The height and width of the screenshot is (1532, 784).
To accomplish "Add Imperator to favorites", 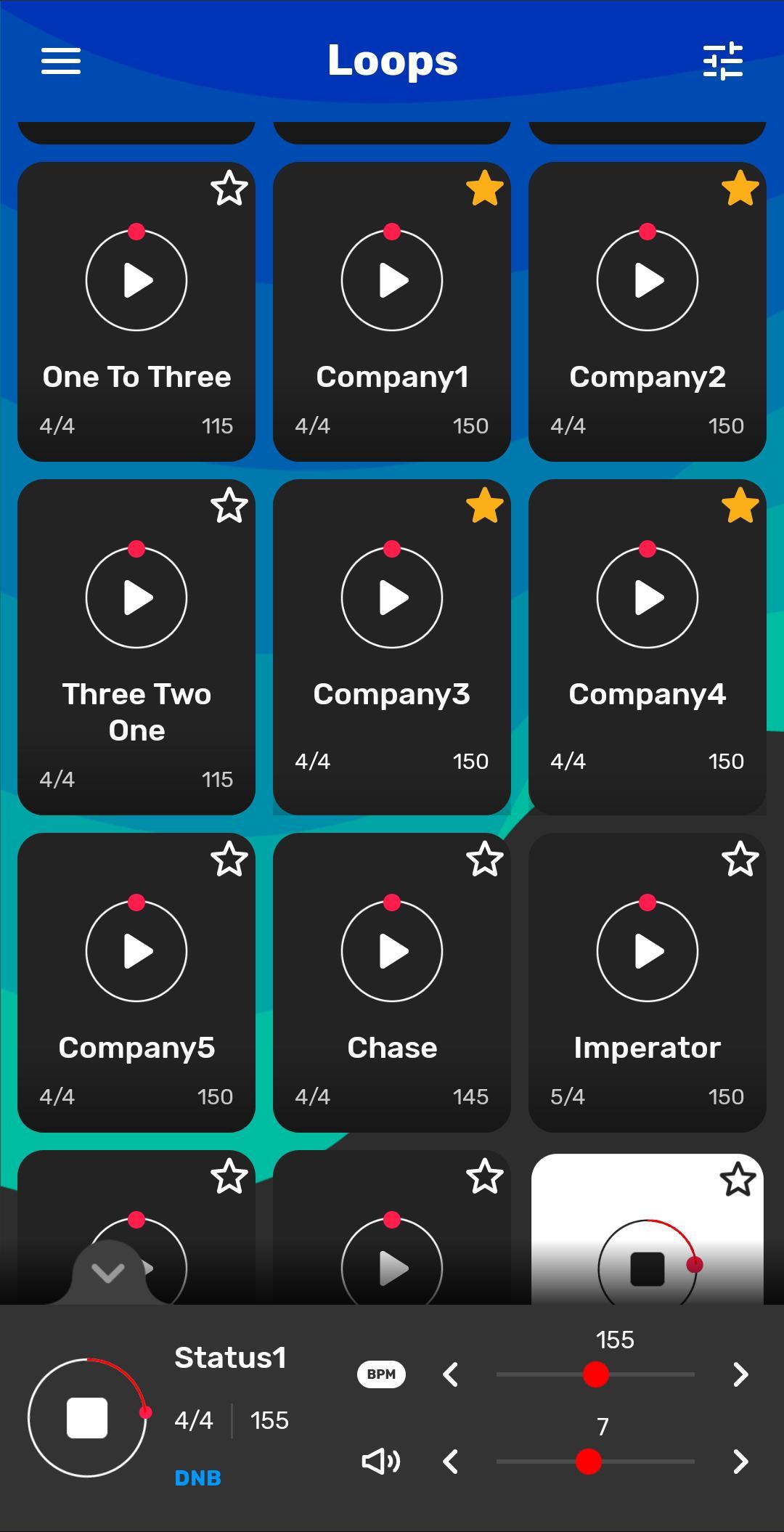I will [740, 860].
